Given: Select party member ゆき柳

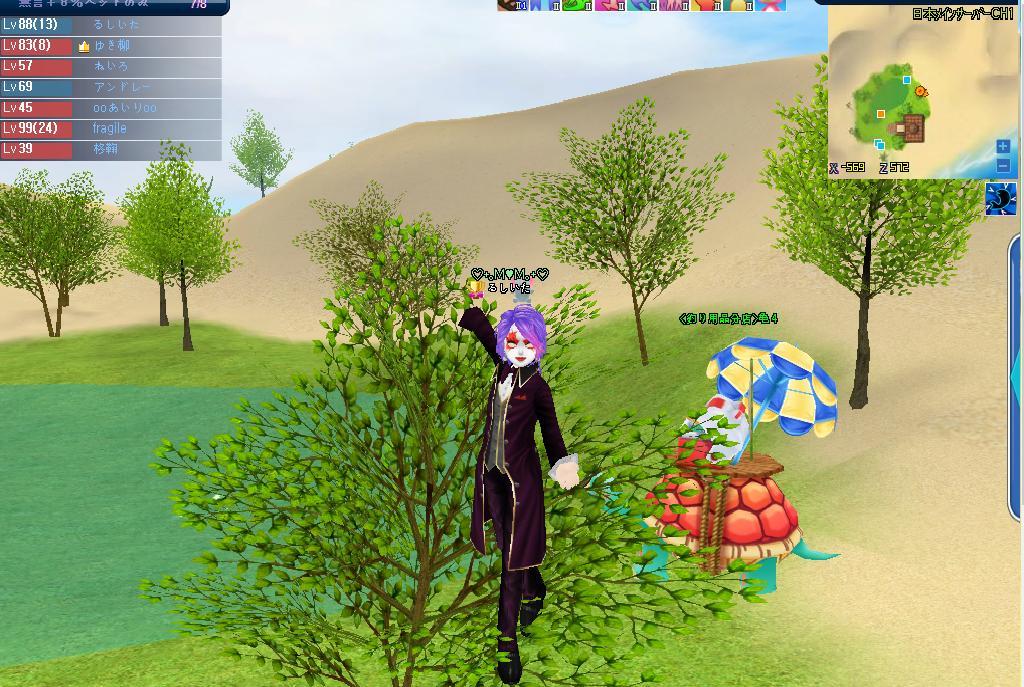Looking at the screenshot, I should 111,45.
